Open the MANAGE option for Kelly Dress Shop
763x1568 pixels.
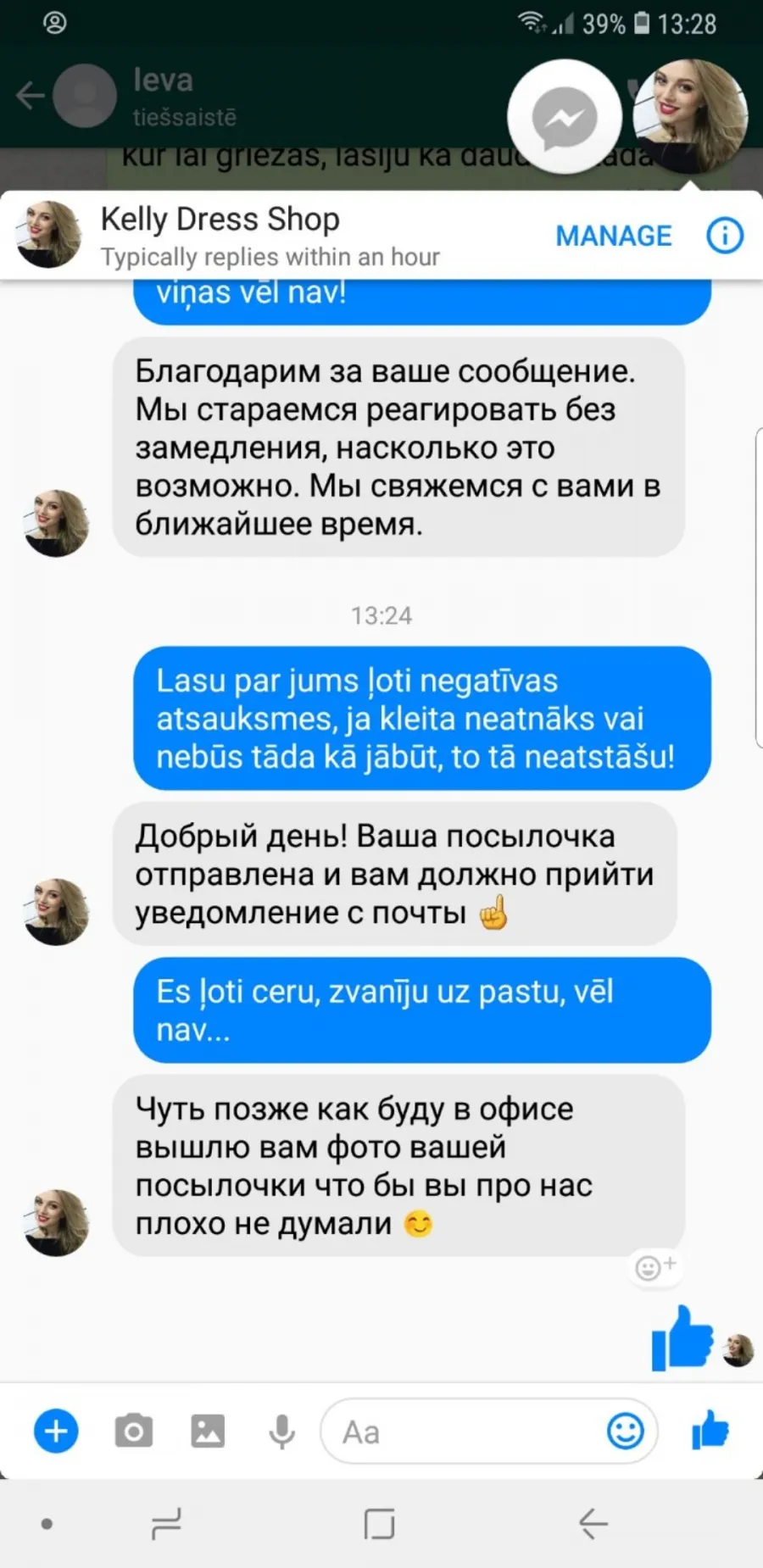pyautogui.click(x=613, y=236)
